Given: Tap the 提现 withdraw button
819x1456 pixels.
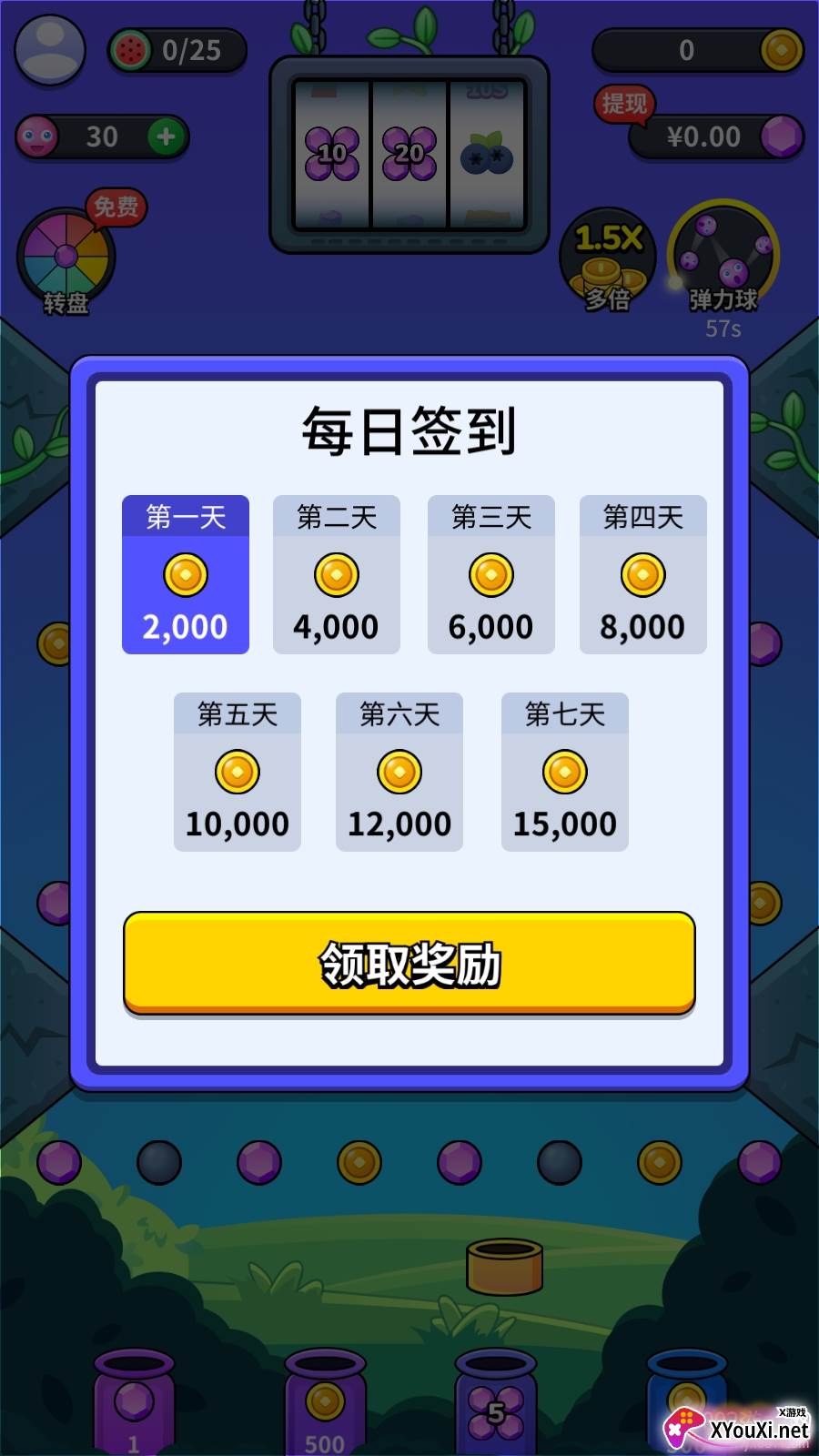Looking at the screenshot, I should point(623,104).
